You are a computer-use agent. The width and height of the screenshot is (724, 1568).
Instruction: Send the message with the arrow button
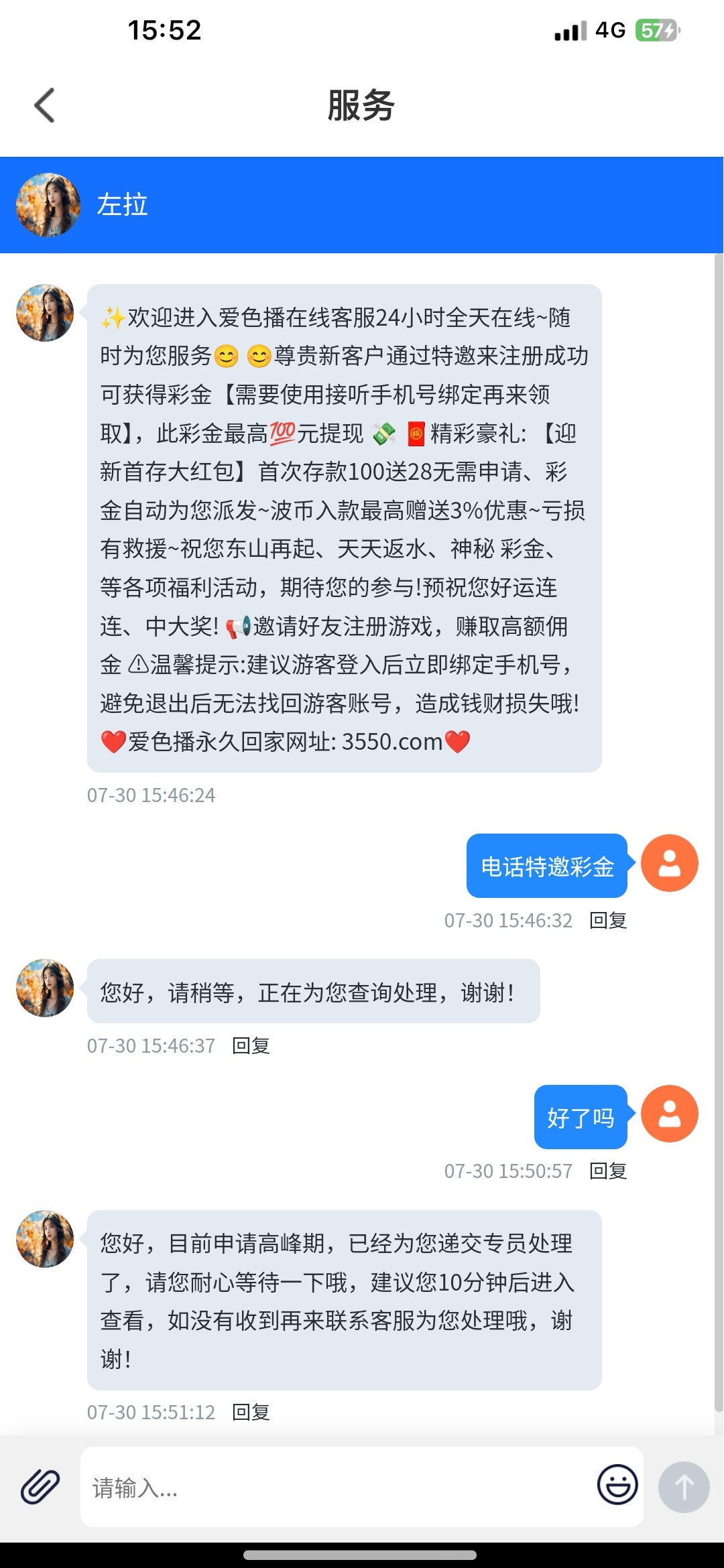684,1487
